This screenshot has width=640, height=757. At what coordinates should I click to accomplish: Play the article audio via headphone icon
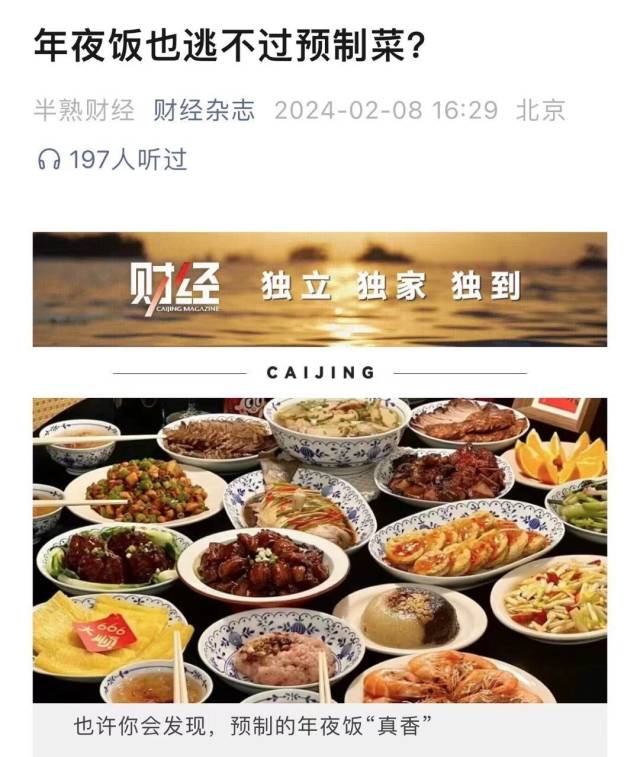tap(48, 160)
